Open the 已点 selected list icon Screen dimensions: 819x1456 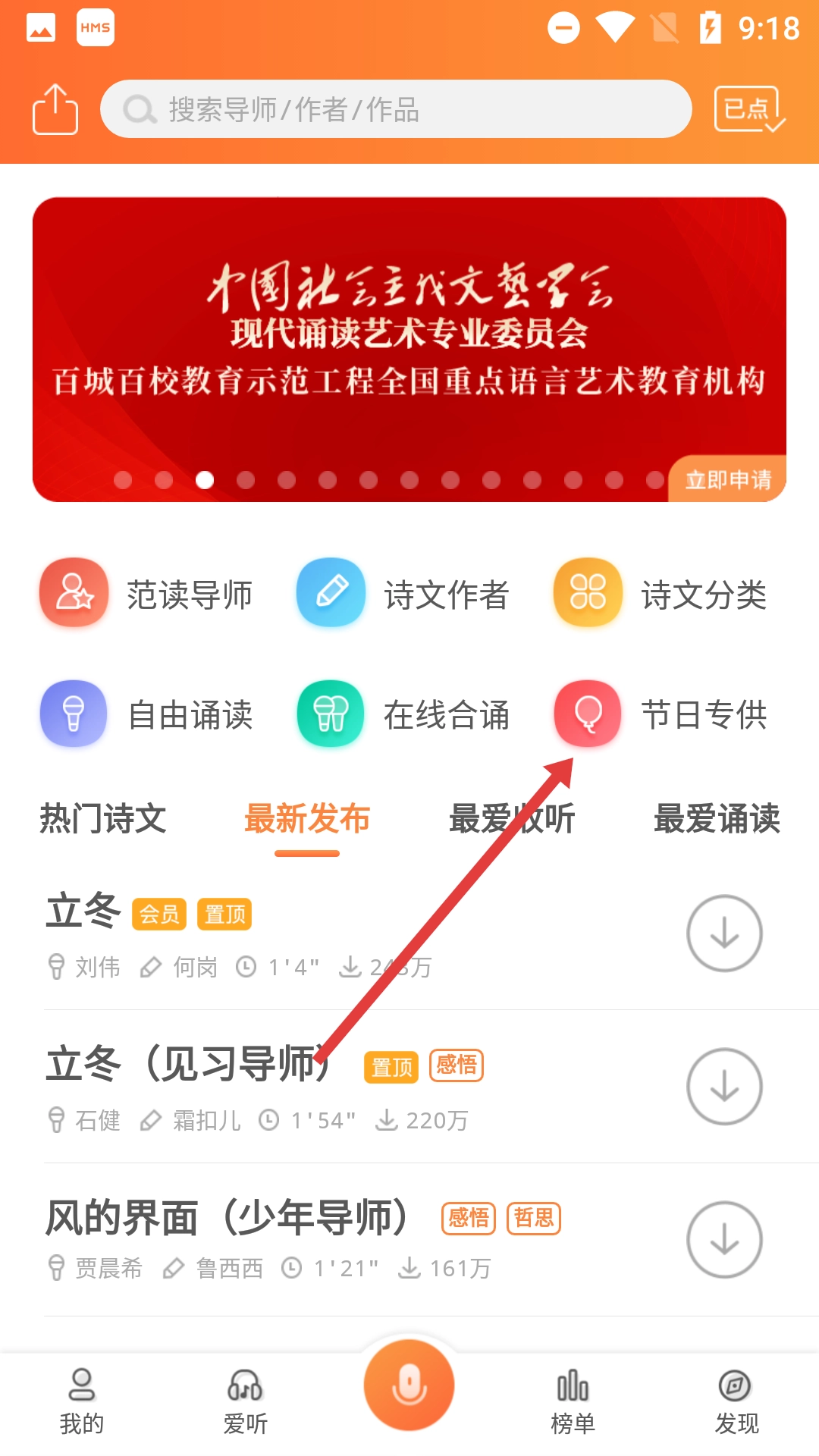[749, 109]
